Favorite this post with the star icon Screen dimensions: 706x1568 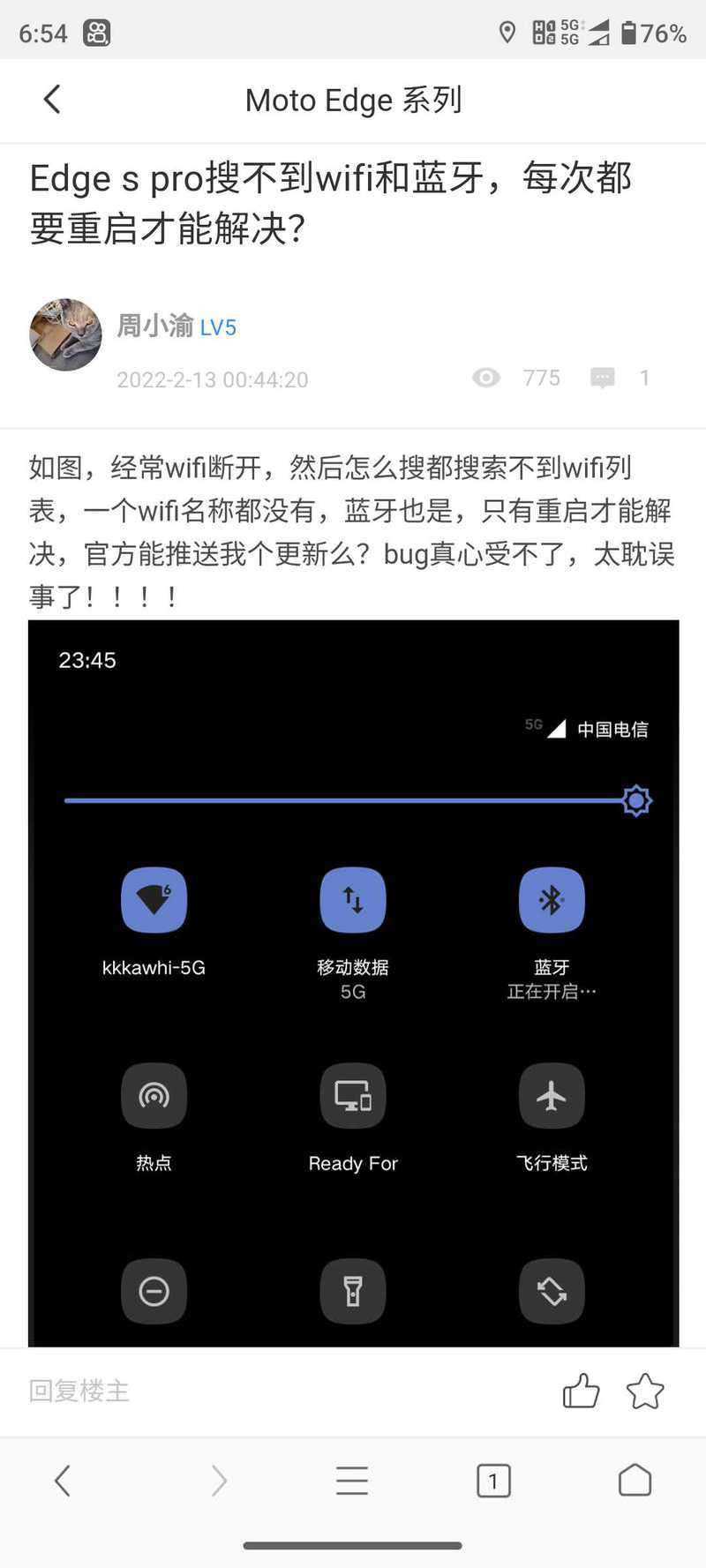tap(645, 1392)
